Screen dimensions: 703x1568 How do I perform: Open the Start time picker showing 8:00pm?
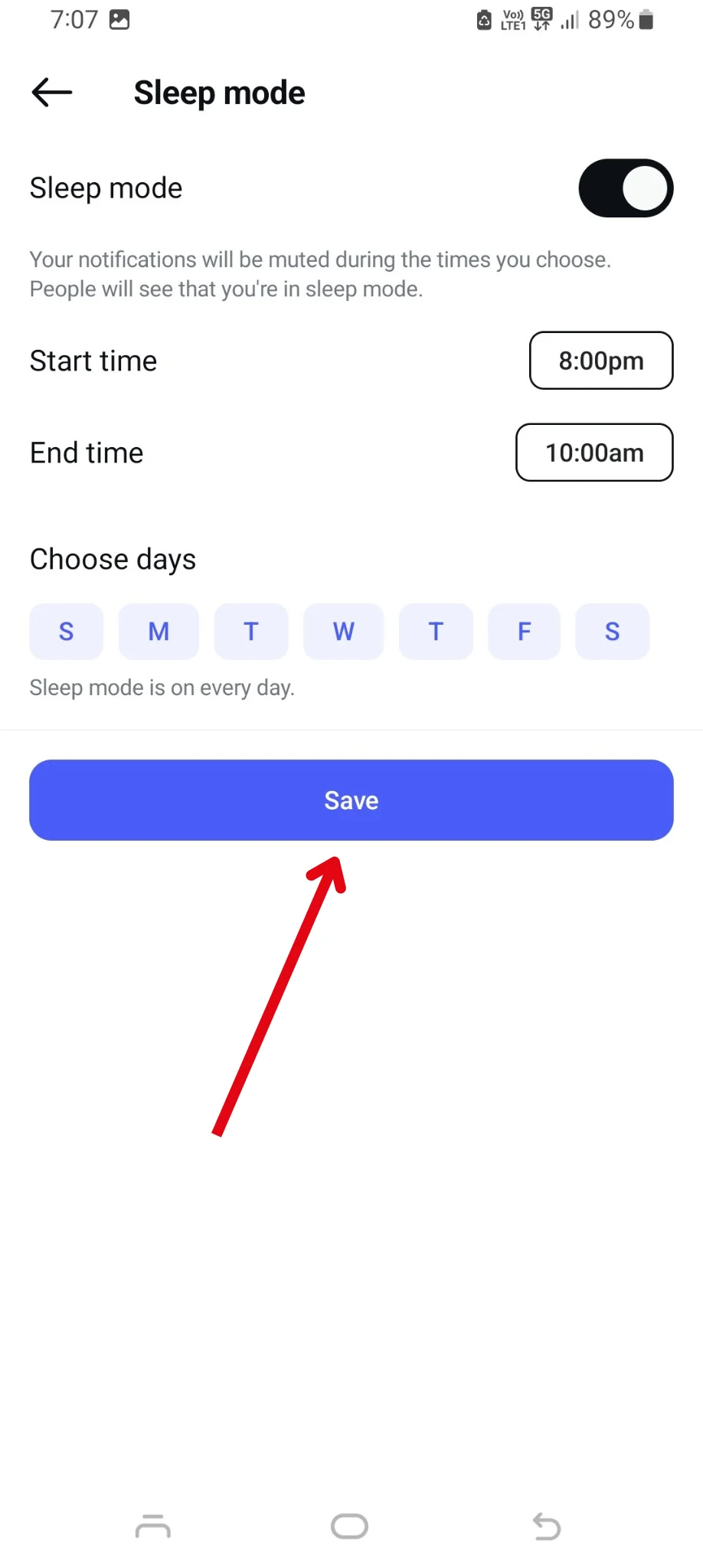point(600,361)
